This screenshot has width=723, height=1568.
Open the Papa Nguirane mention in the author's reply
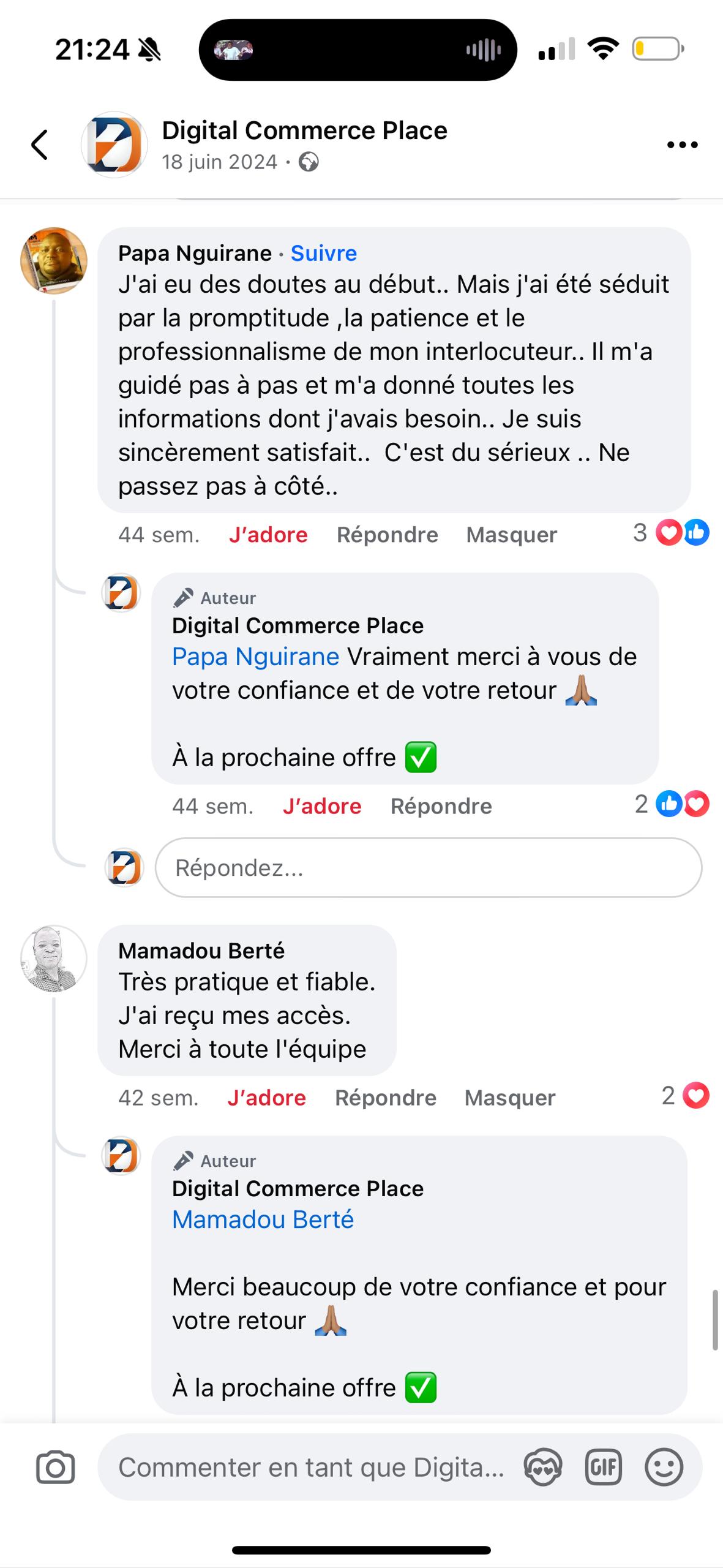pyautogui.click(x=255, y=657)
